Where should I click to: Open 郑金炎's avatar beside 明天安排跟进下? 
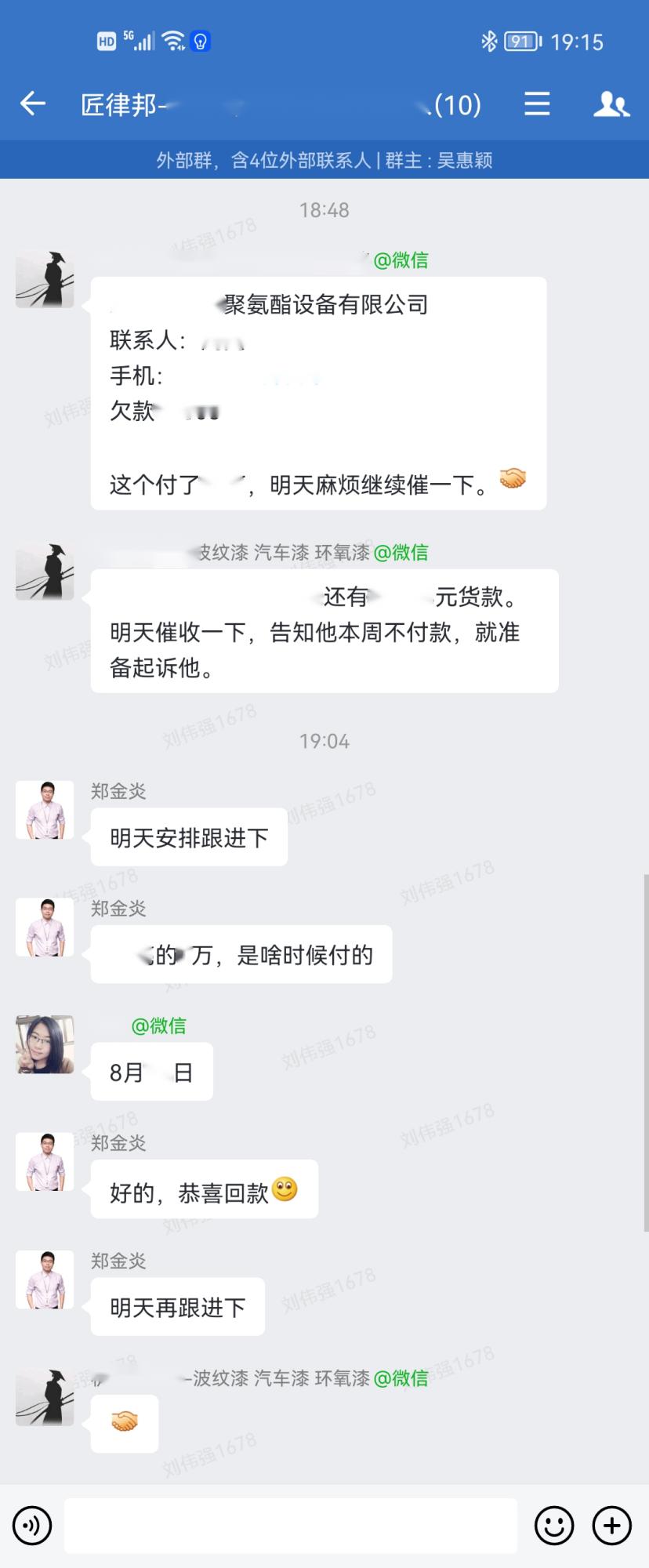click(x=45, y=810)
